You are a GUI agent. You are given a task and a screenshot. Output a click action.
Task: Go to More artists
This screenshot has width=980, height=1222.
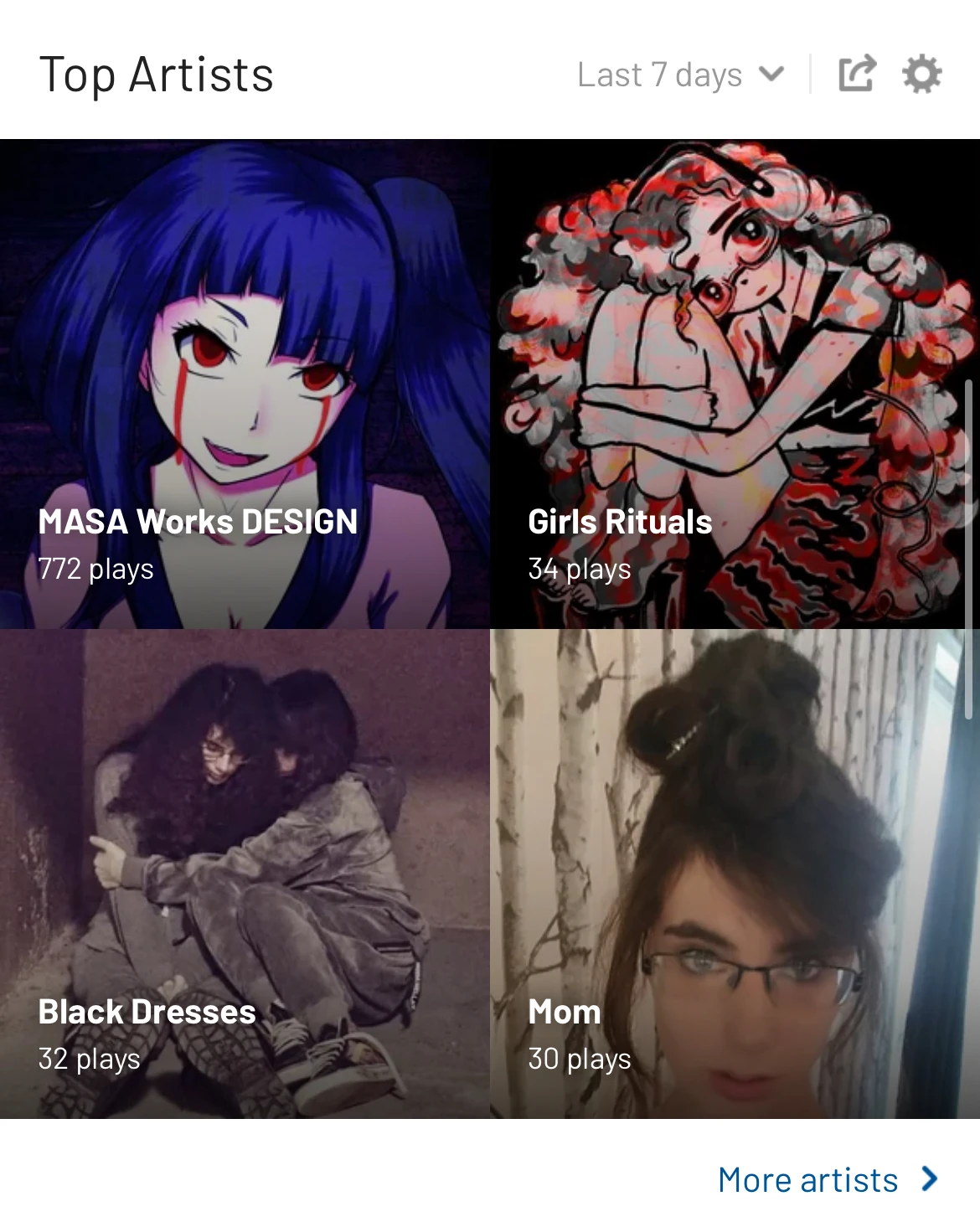pyautogui.click(x=827, y=1179)
